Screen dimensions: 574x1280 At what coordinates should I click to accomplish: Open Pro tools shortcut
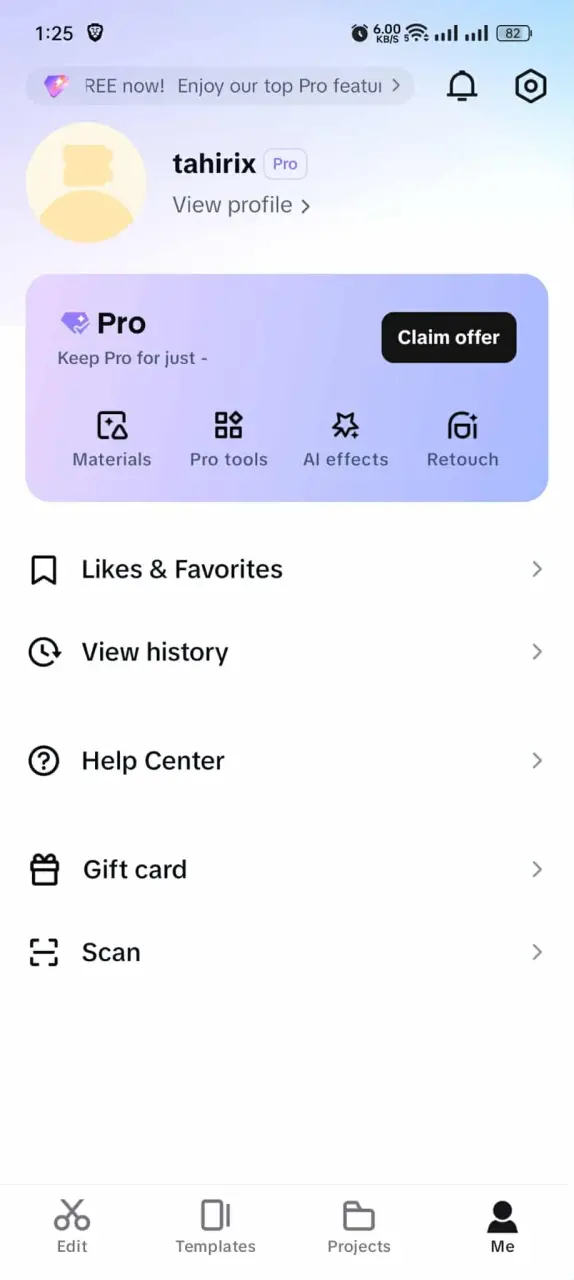click(x=229, y=439)
